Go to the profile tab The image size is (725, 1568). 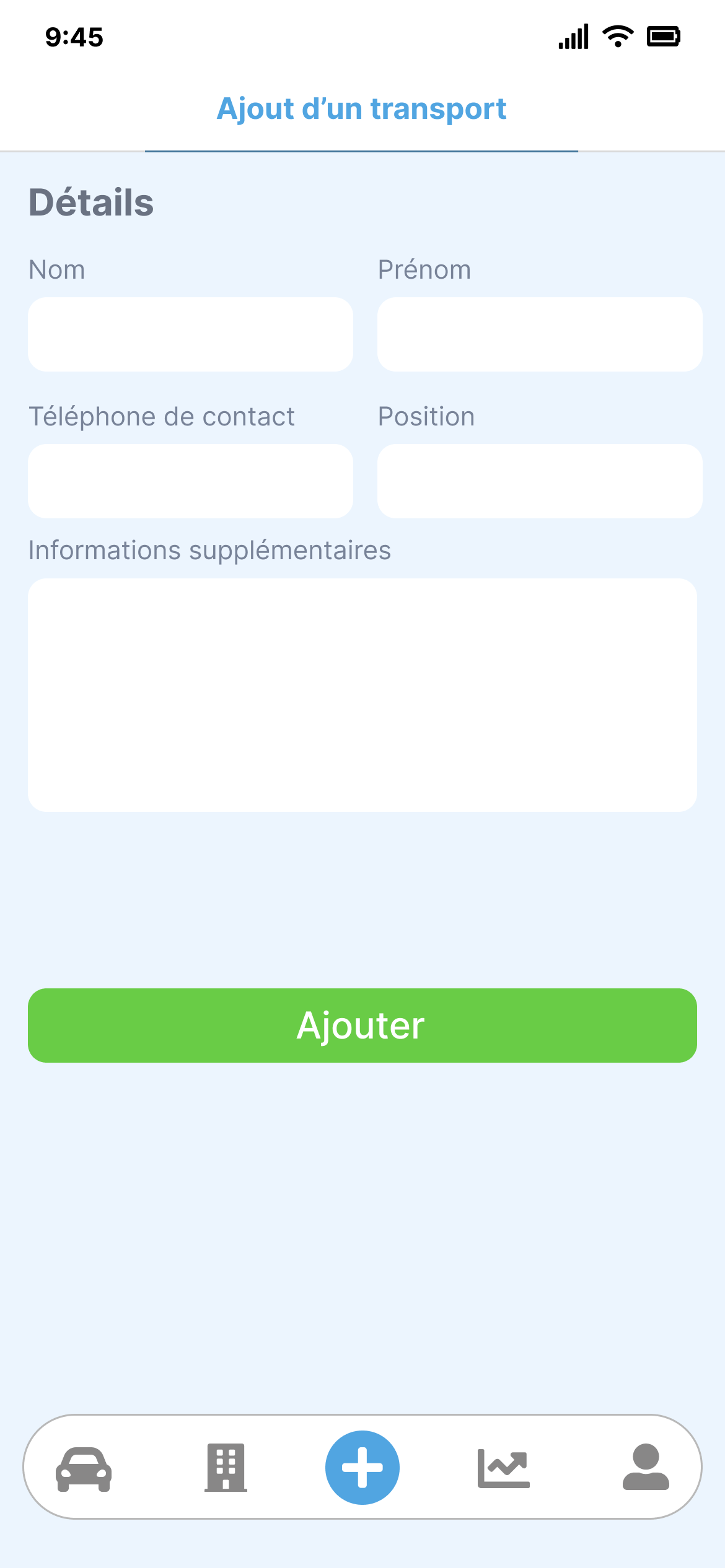pos(646,1468)
